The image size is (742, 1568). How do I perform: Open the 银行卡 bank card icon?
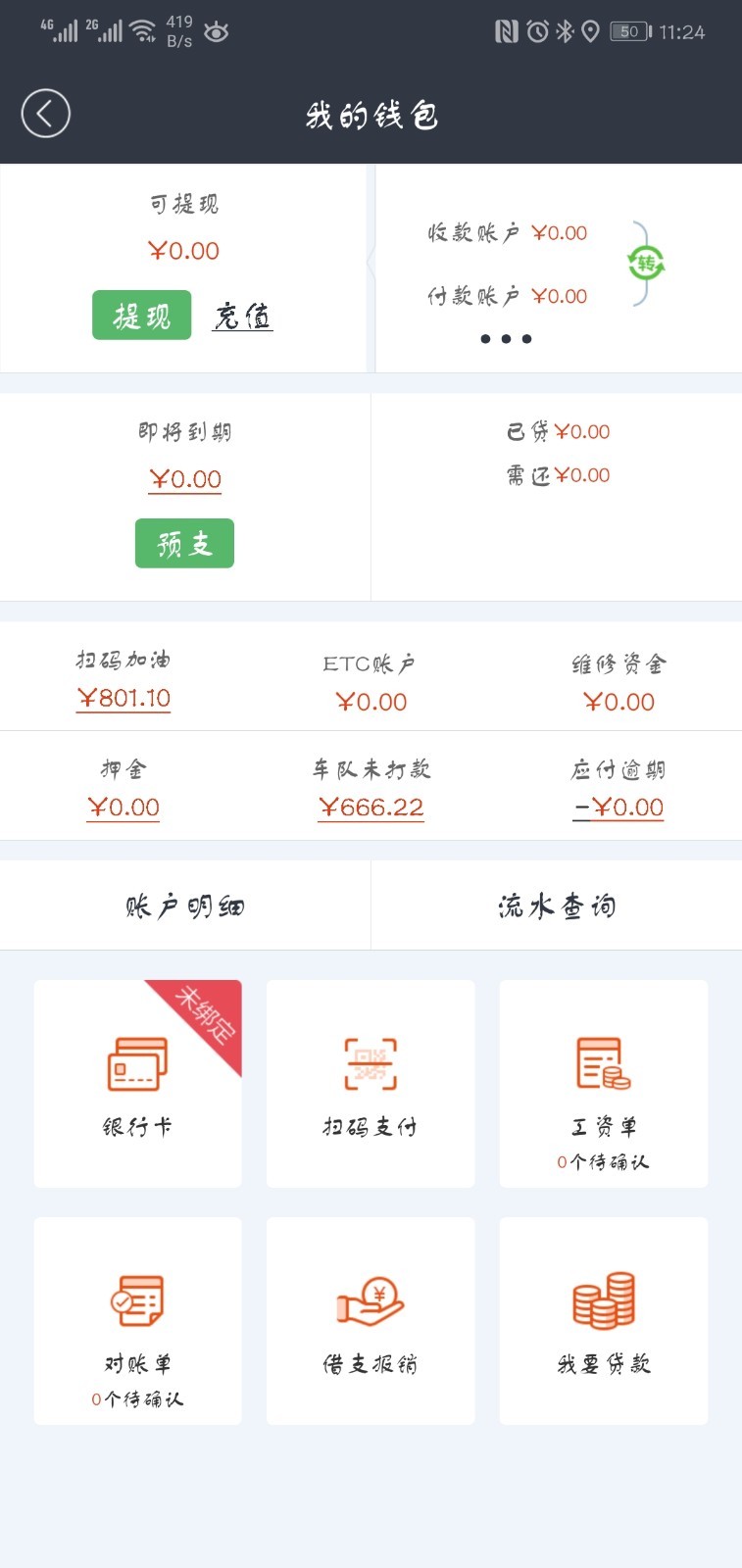pyautogui.click(x=136, y=1083)
